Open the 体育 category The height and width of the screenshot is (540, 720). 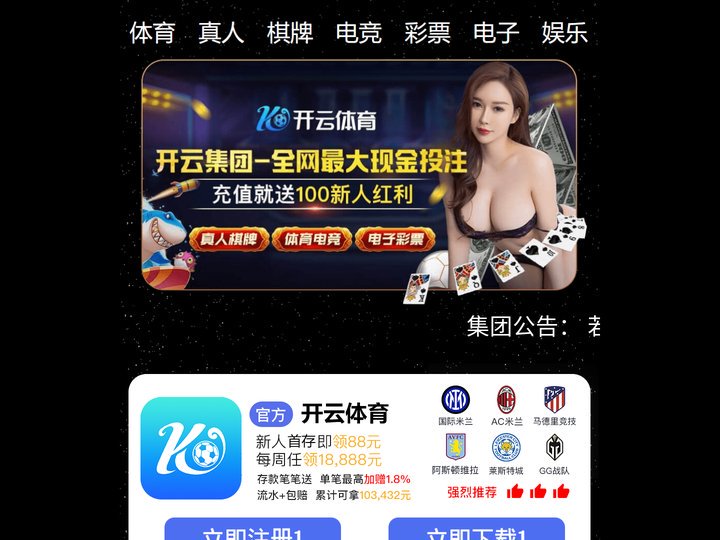tap(152, 33)
